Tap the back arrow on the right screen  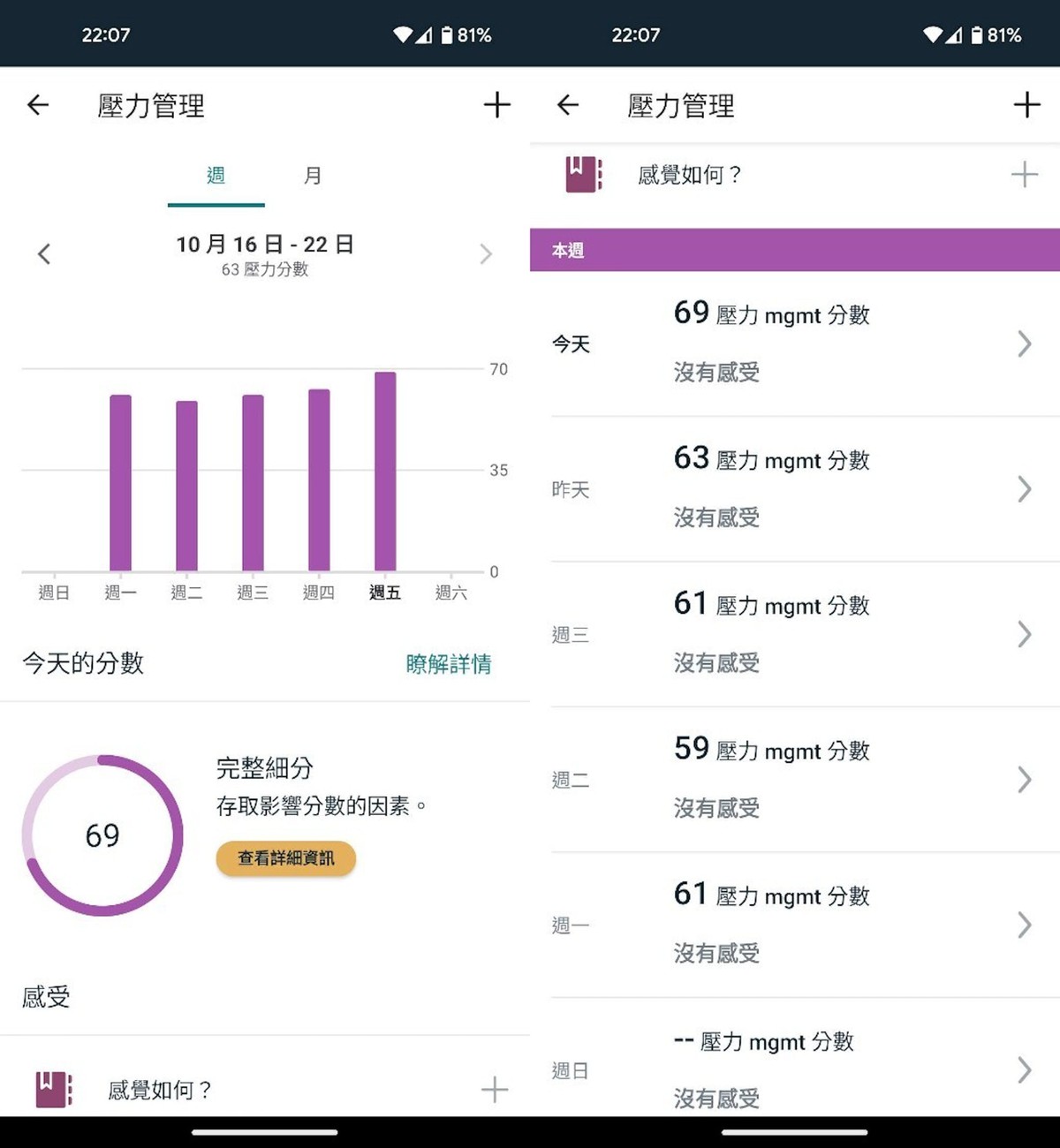567,105
